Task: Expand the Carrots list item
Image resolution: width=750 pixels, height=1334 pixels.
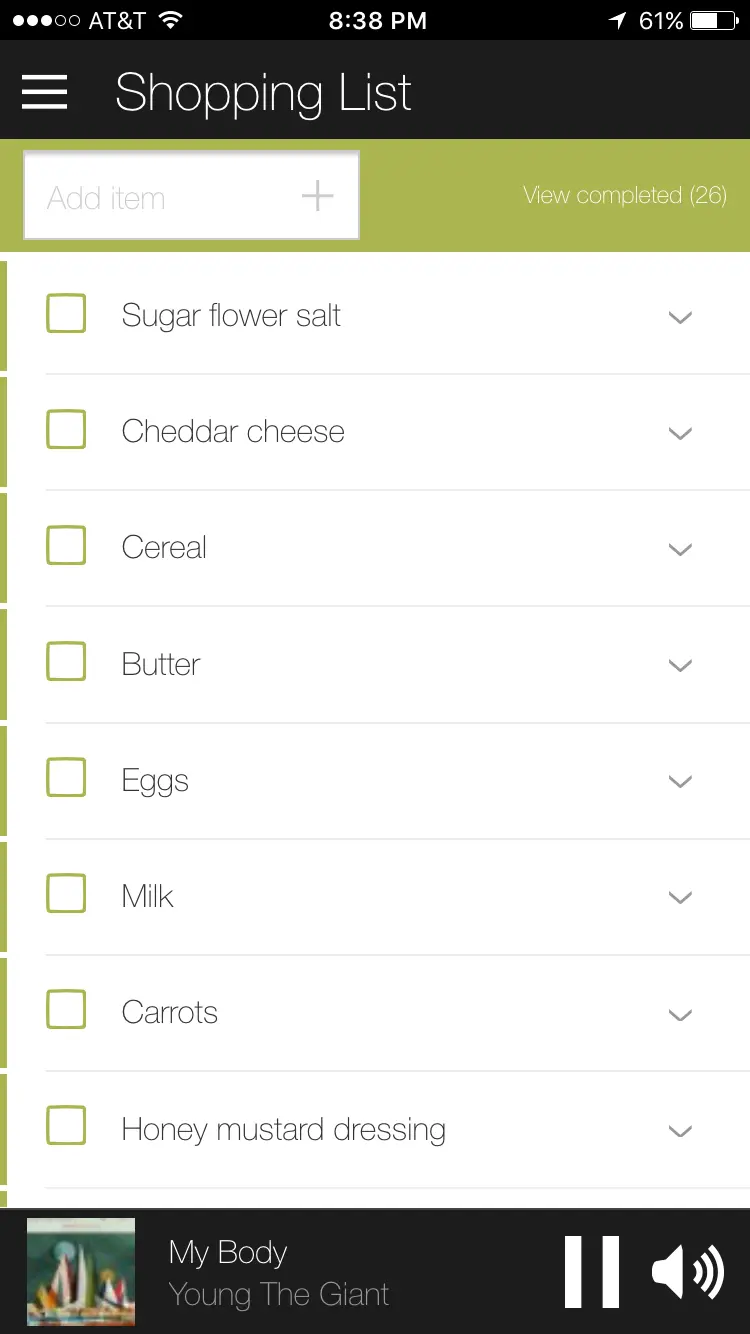Action: pyautogui.click(x=680, y=1014)
